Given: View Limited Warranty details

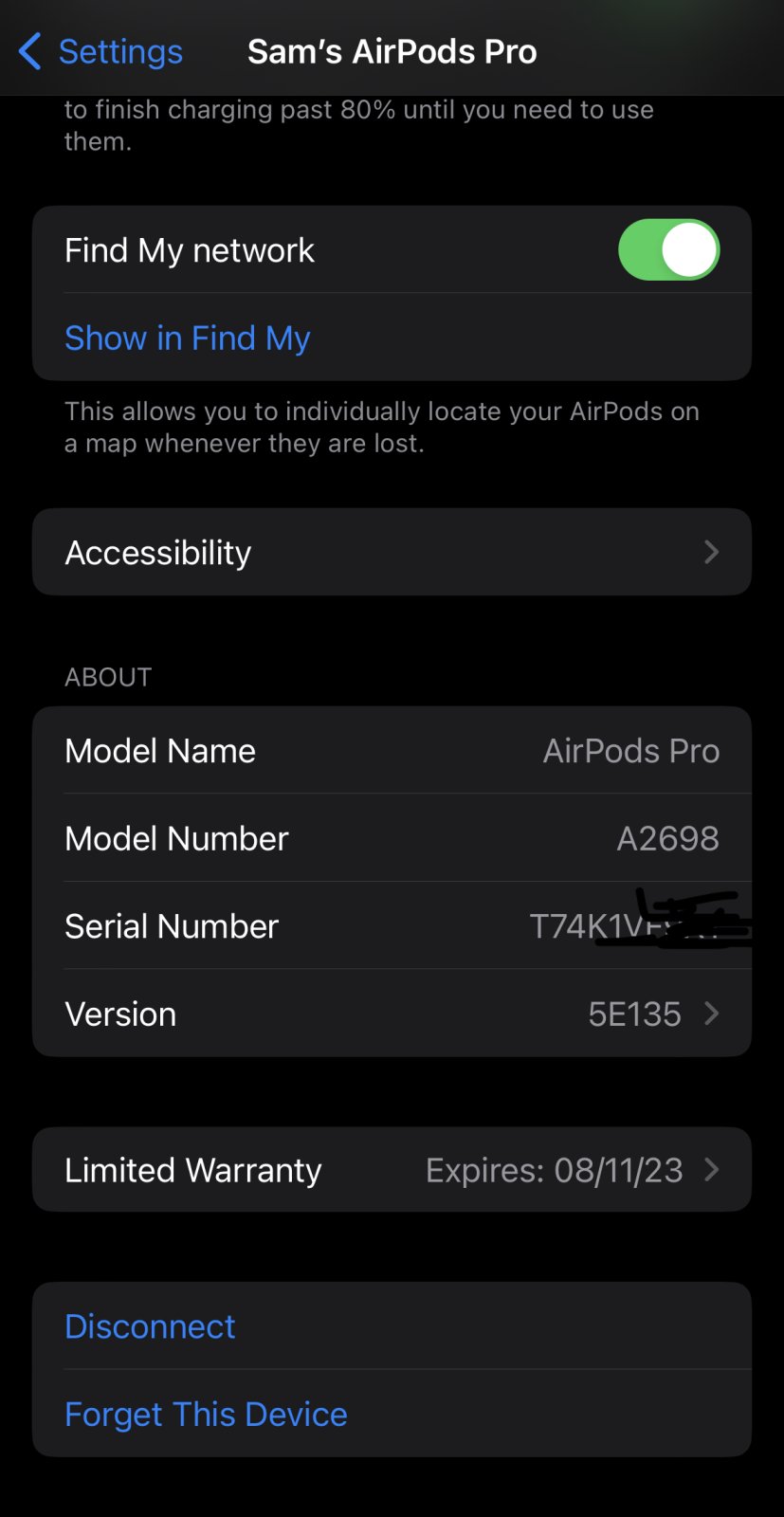Looking at the screenshot, I should (x=392, y=1170).
